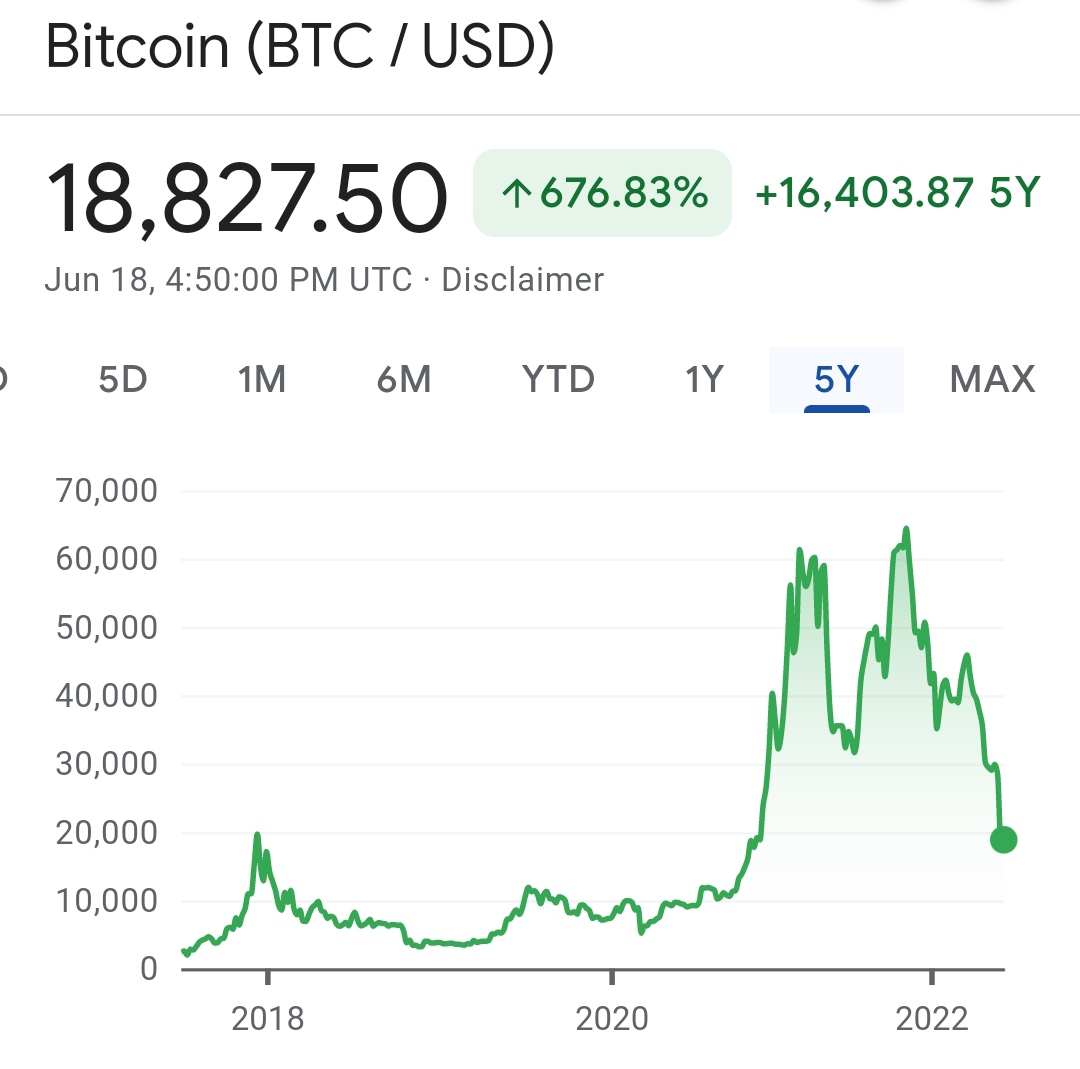View the 1Y price chart
Image resolution: width=1080 pixels, height=1069 pixels.
click(703, 380)
